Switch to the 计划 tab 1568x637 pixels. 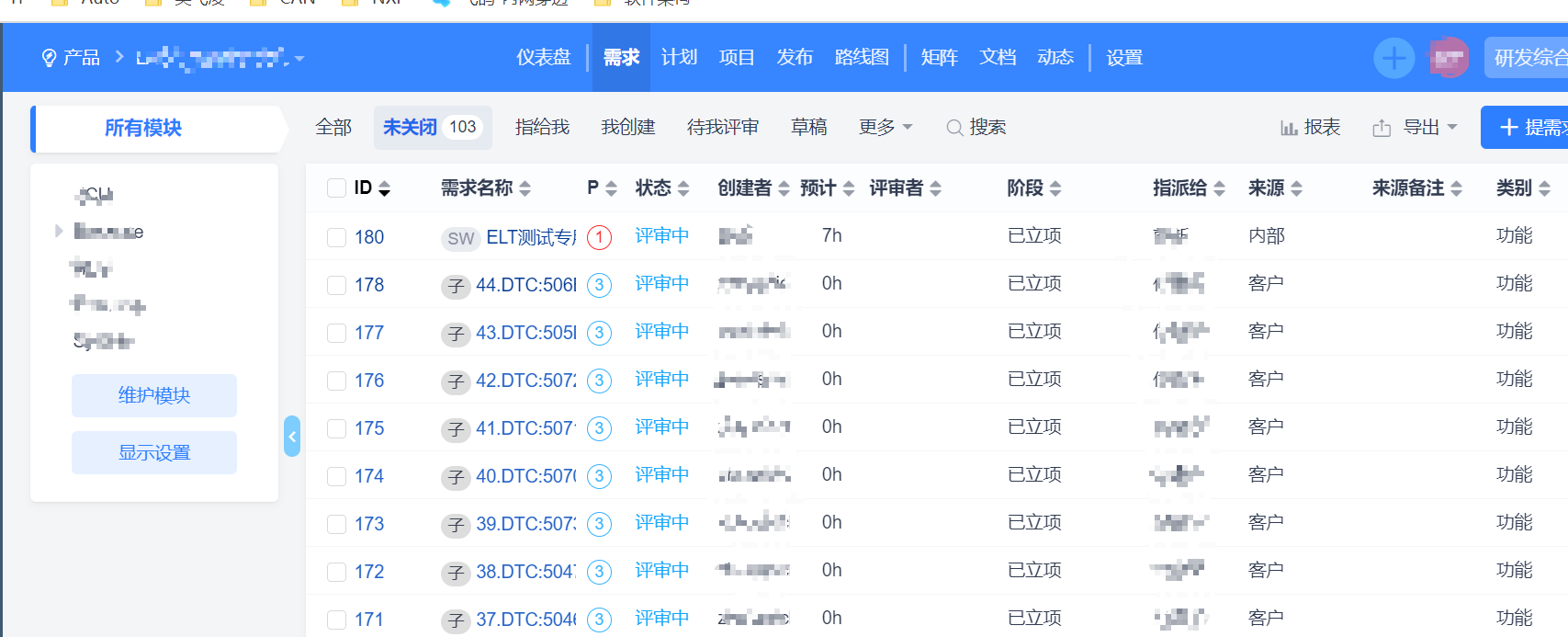679,58
